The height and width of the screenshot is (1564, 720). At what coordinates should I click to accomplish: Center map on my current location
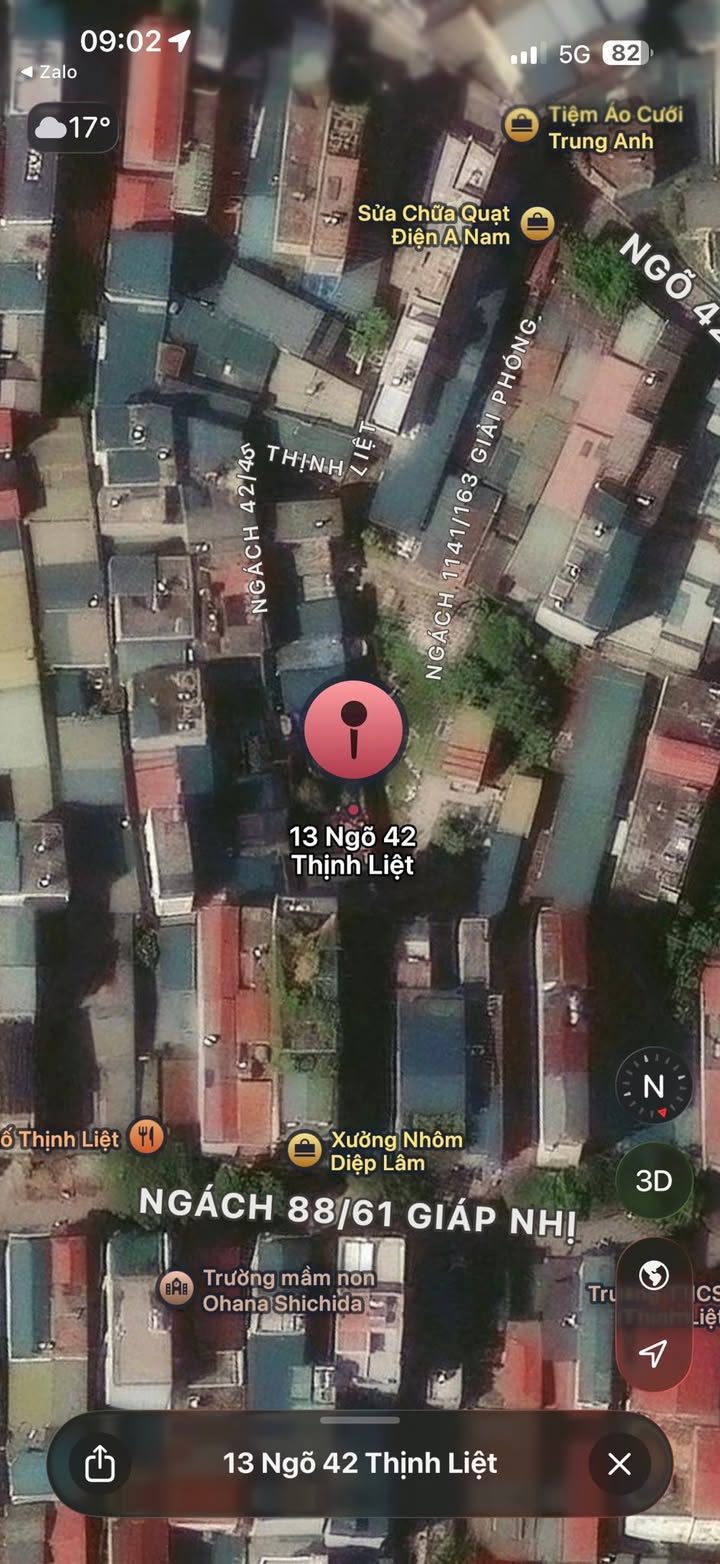654,1354
